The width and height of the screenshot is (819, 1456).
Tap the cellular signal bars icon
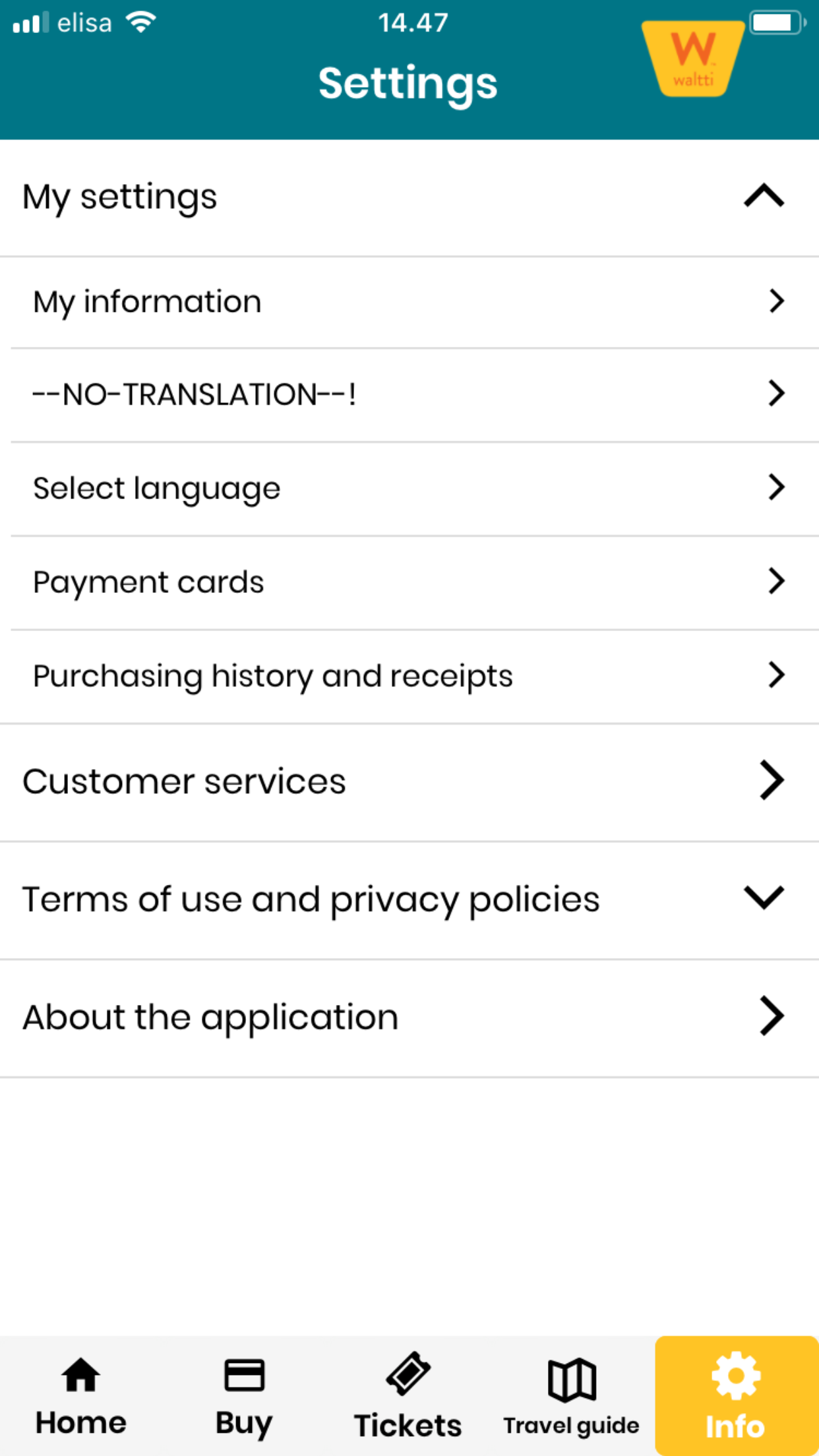28,21
